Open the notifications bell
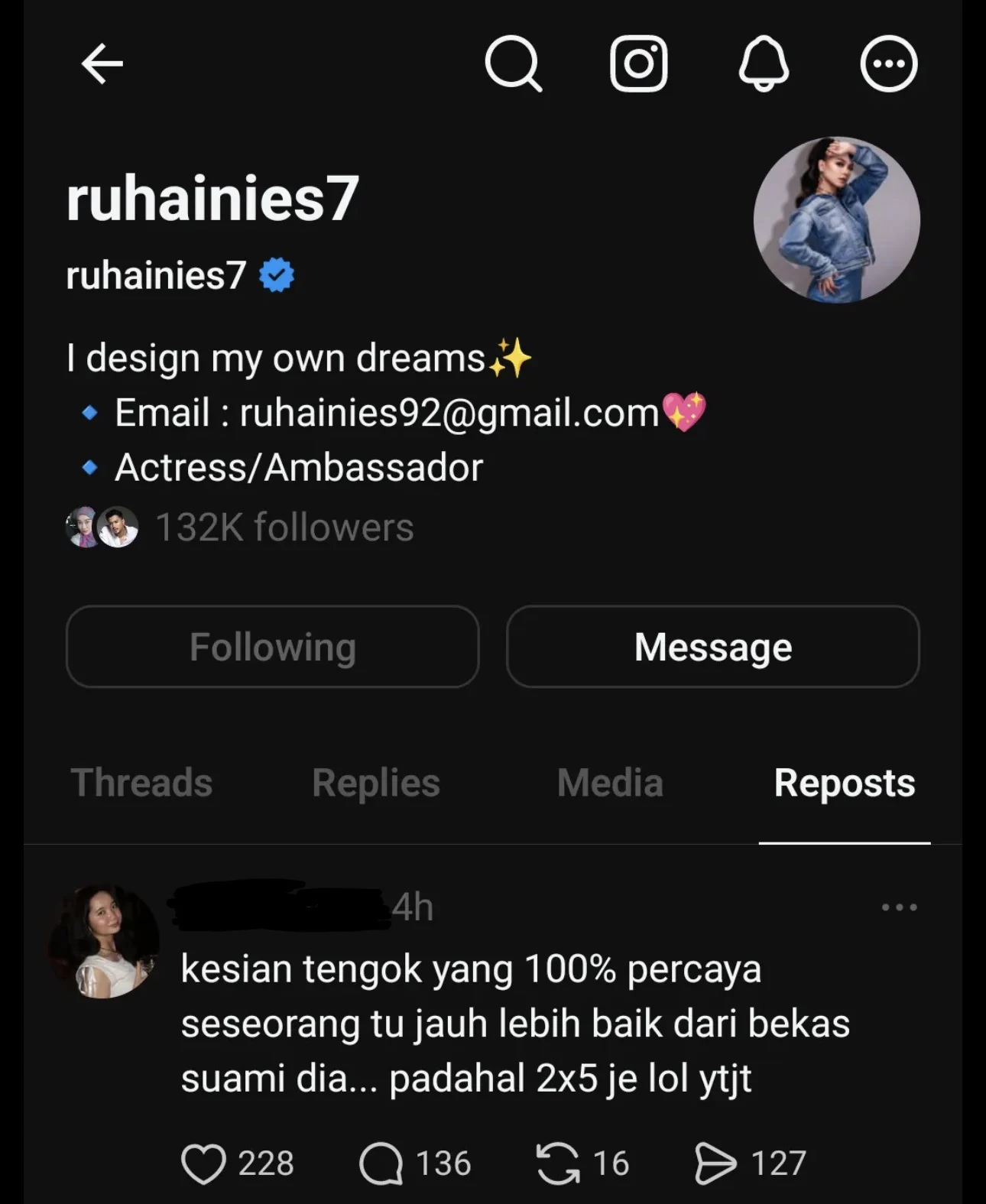Viewport: 986px width, 1204px height. click(763, 63)
